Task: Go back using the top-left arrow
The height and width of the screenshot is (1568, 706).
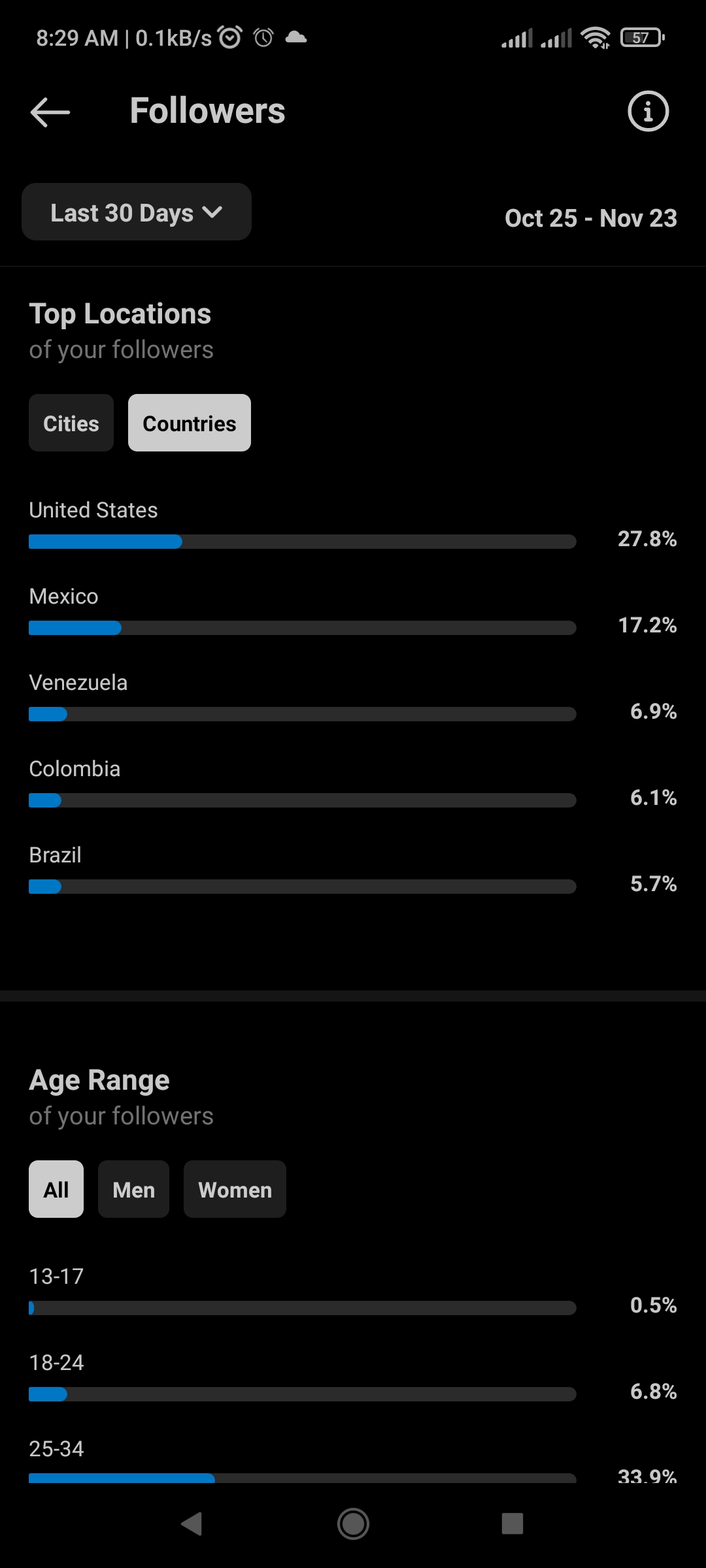Action: click(50, 112)
